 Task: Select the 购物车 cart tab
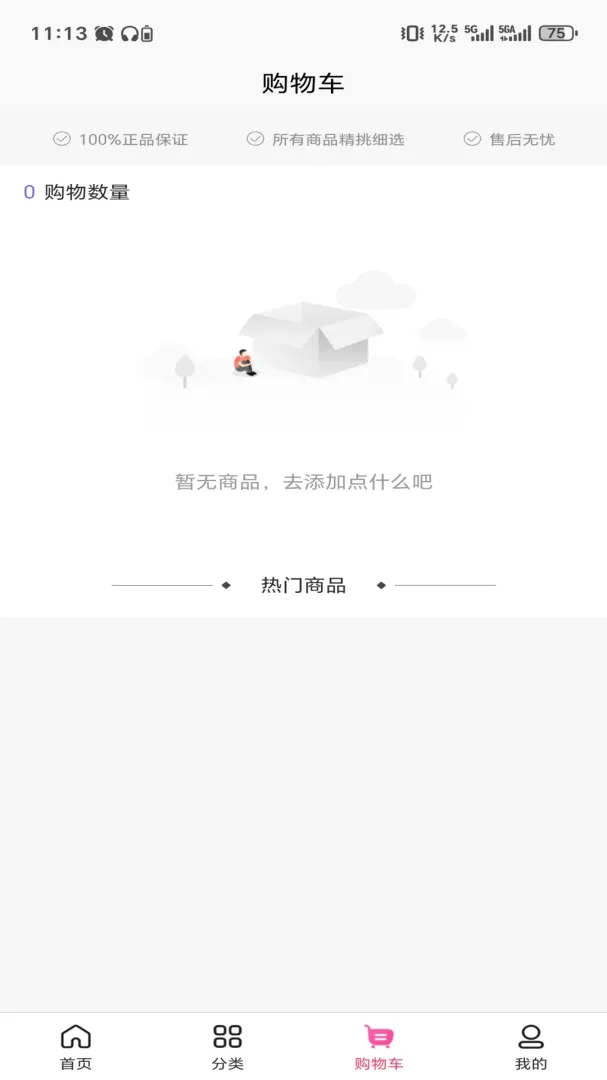tap(379, 1046)
